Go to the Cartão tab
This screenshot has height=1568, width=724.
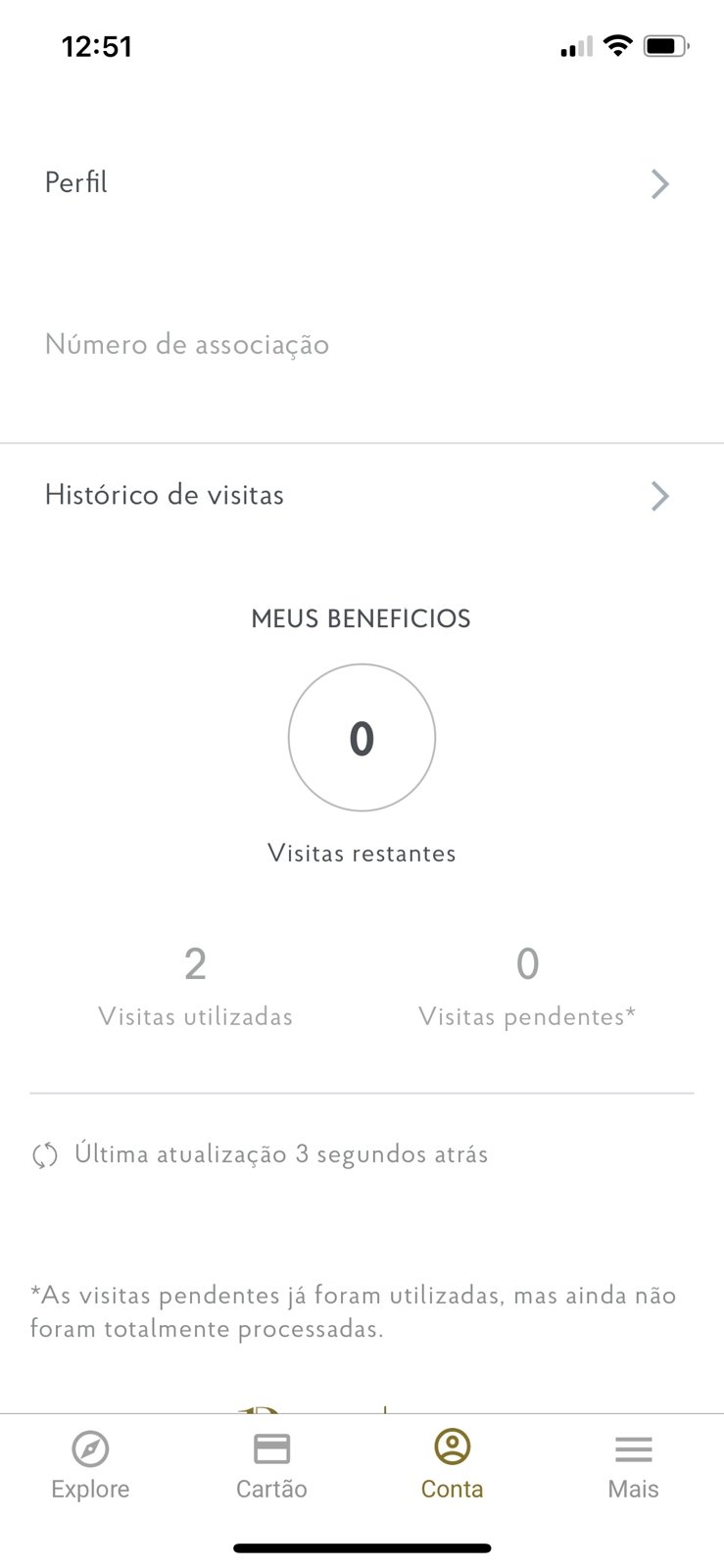click(x=271, y=1466)
